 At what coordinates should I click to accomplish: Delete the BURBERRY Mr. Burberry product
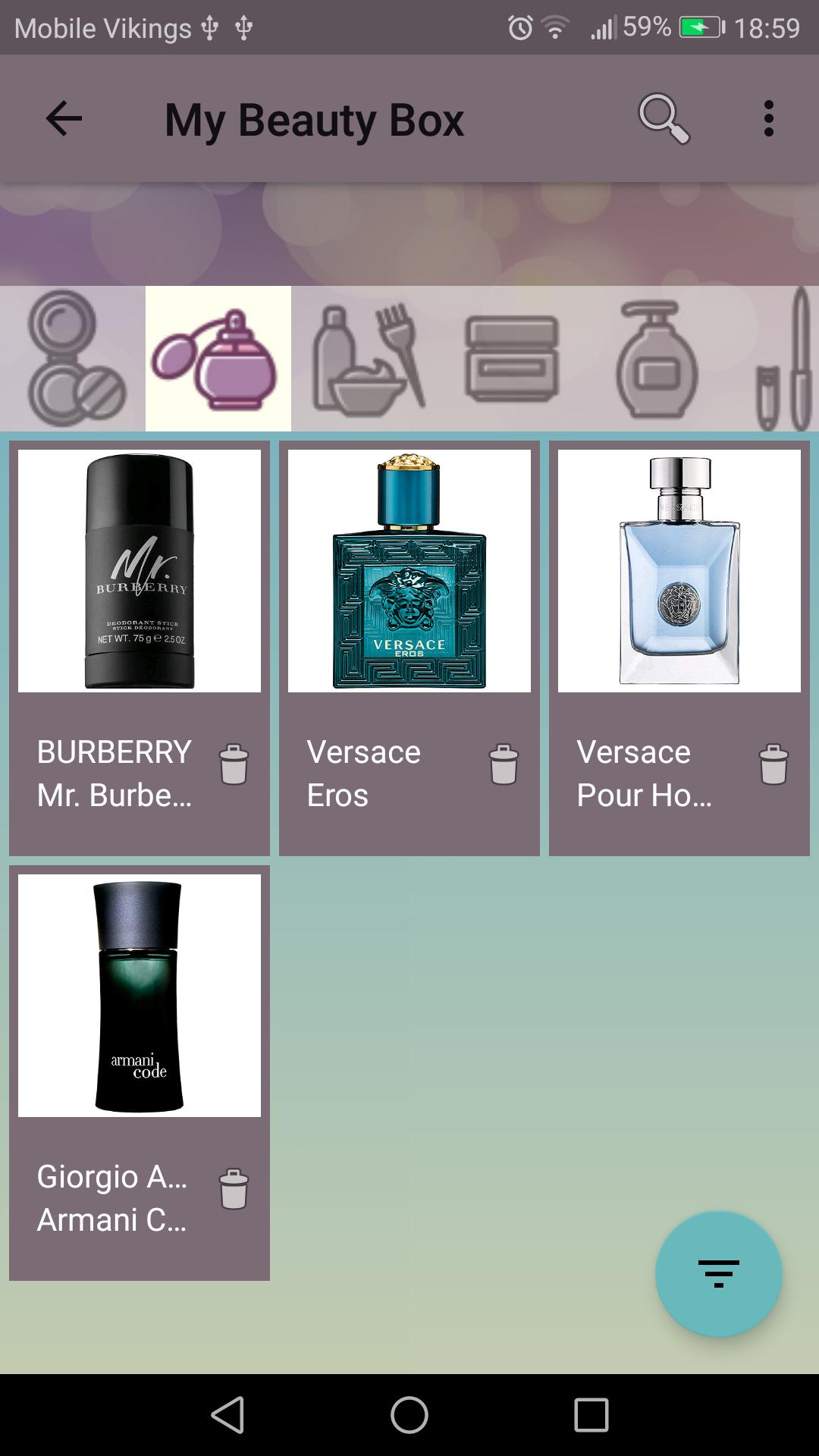(x=235, y=766)
